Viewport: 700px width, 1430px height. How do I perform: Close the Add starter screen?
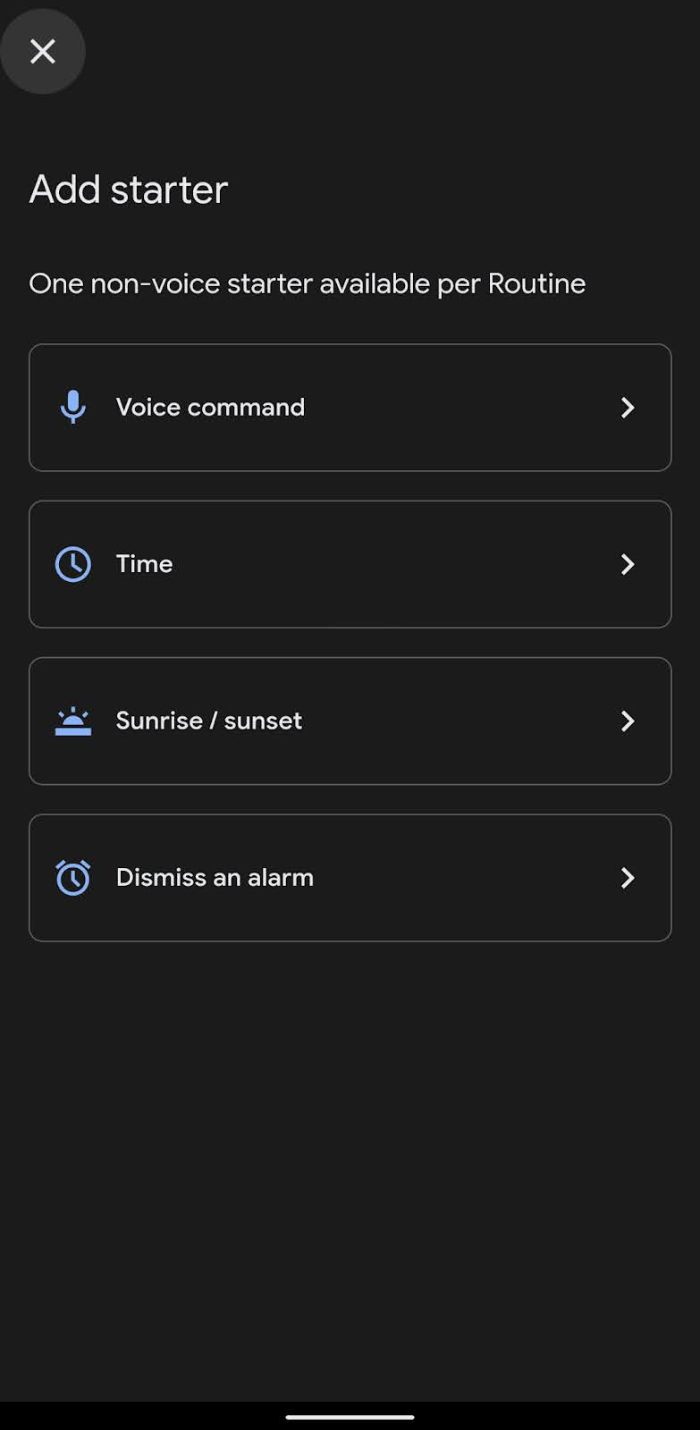[42, 51]
